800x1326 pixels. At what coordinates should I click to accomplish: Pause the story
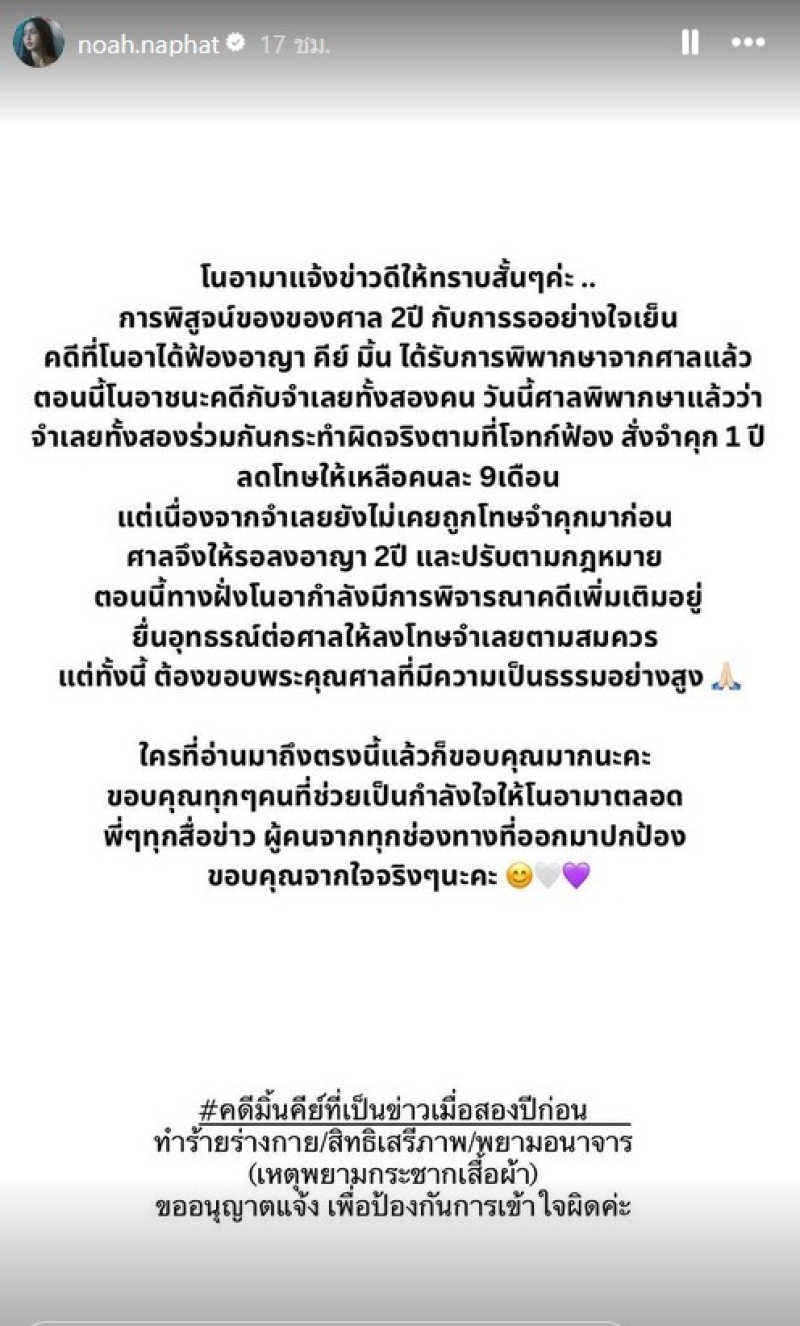690,43
